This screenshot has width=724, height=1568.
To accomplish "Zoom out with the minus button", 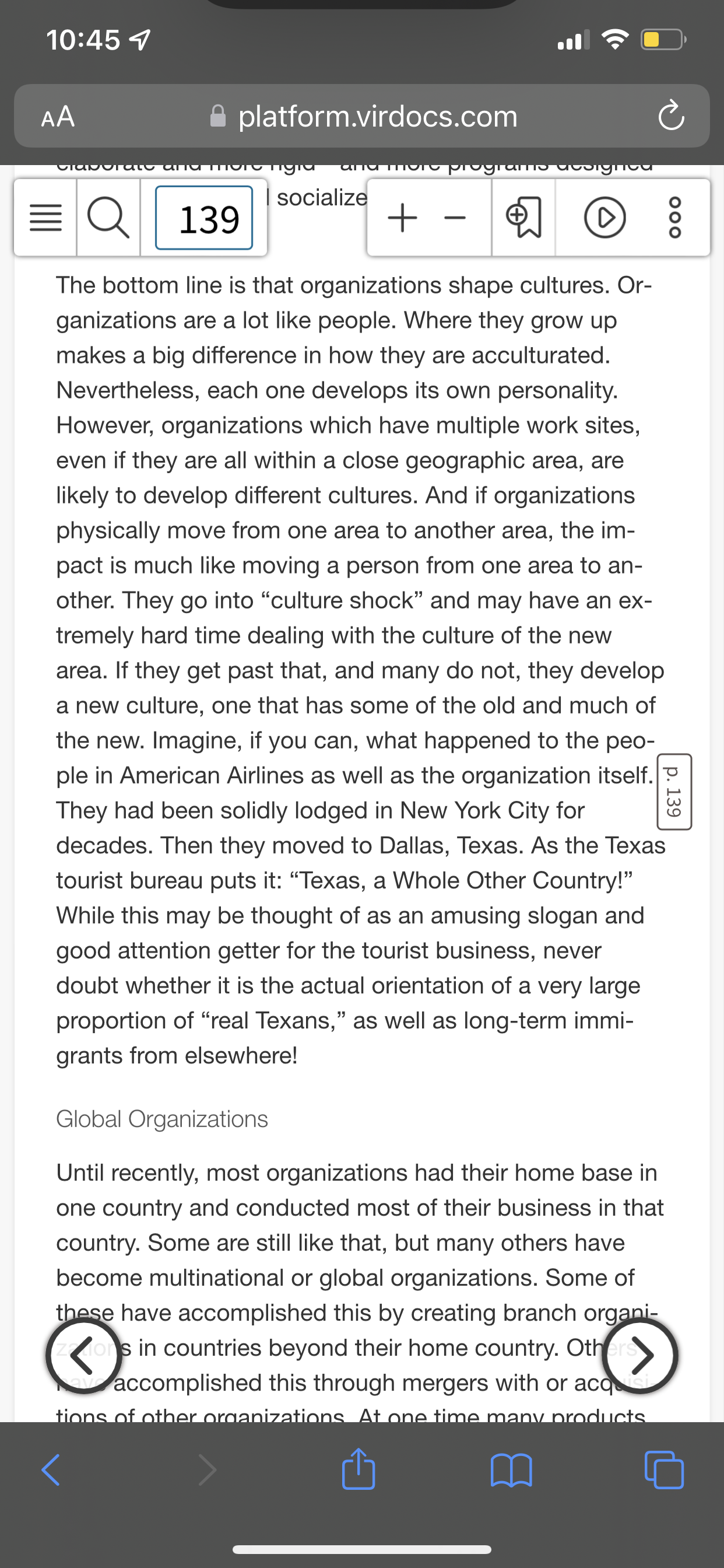I will [x=455, y=218].
